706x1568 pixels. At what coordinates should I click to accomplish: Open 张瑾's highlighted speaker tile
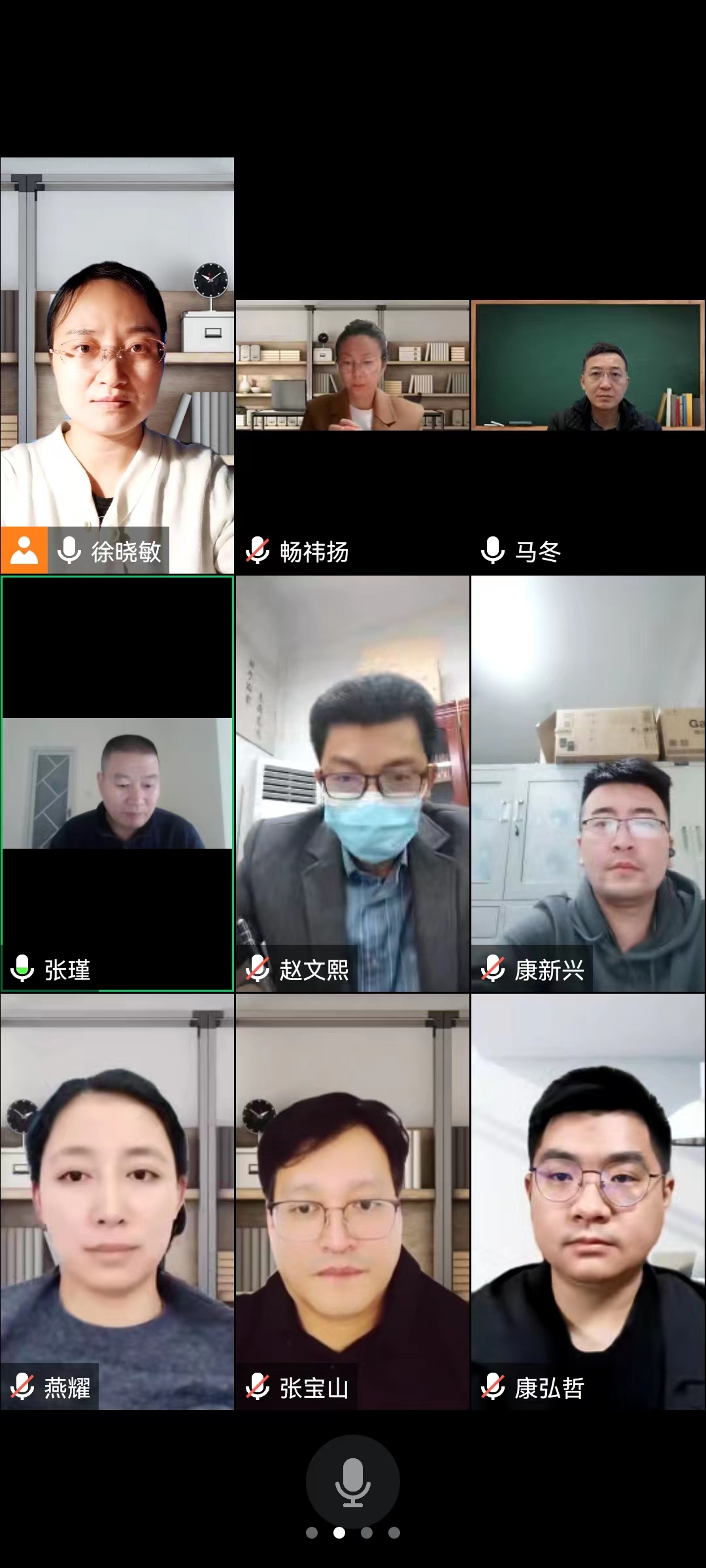(x=117, y=783)
